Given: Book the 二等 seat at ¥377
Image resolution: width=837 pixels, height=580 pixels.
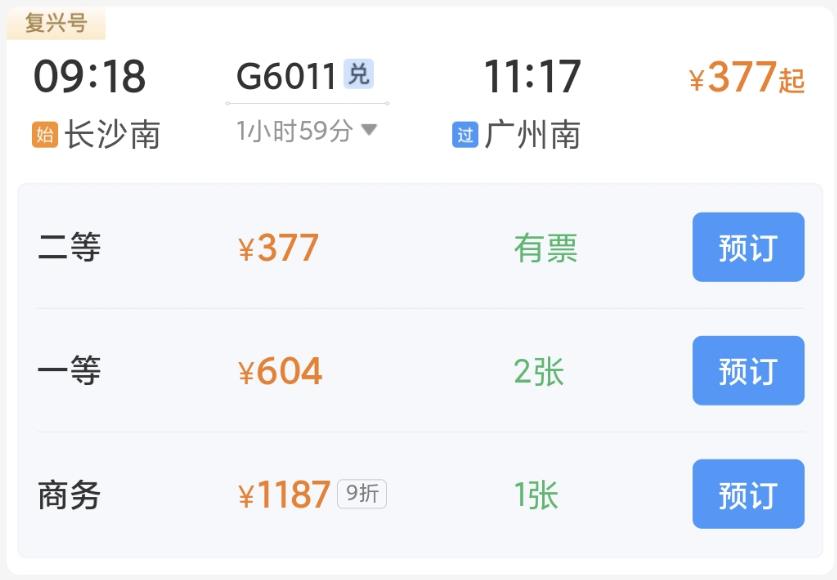Looking at the screenshot, I should 747,247.
